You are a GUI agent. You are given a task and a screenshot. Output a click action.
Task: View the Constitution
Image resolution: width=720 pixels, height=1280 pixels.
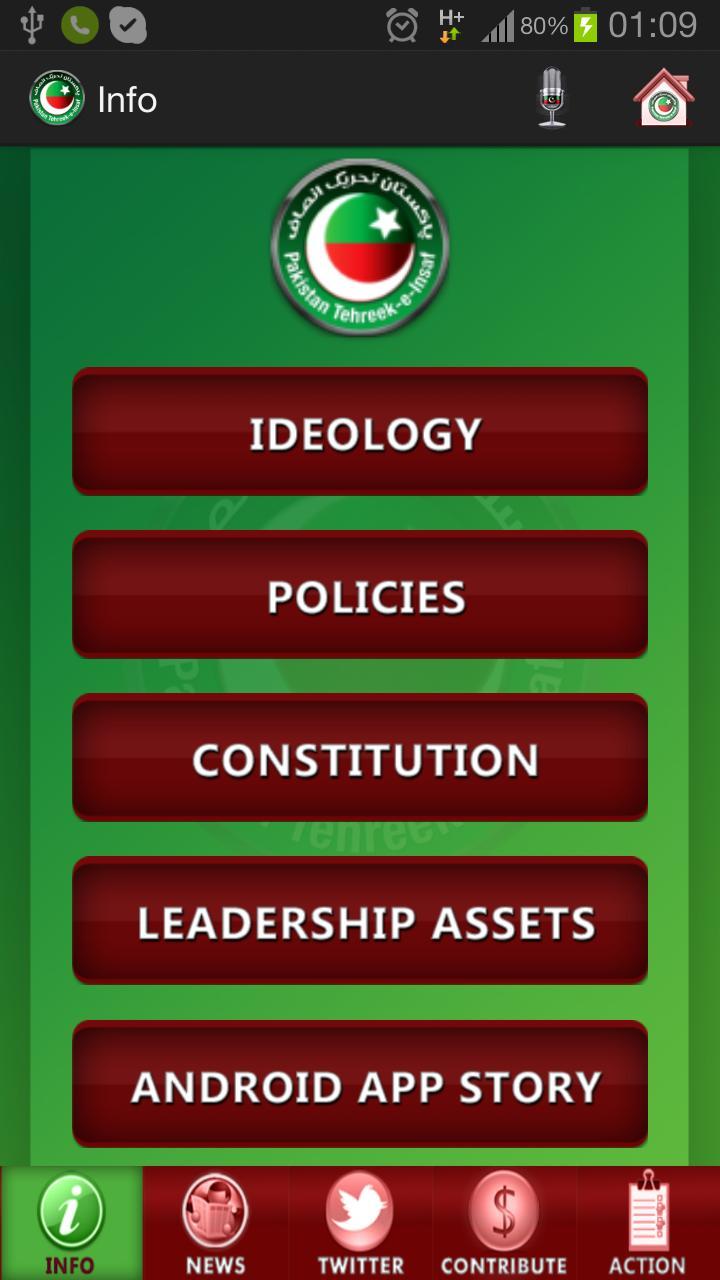click(x=360, y=758)
